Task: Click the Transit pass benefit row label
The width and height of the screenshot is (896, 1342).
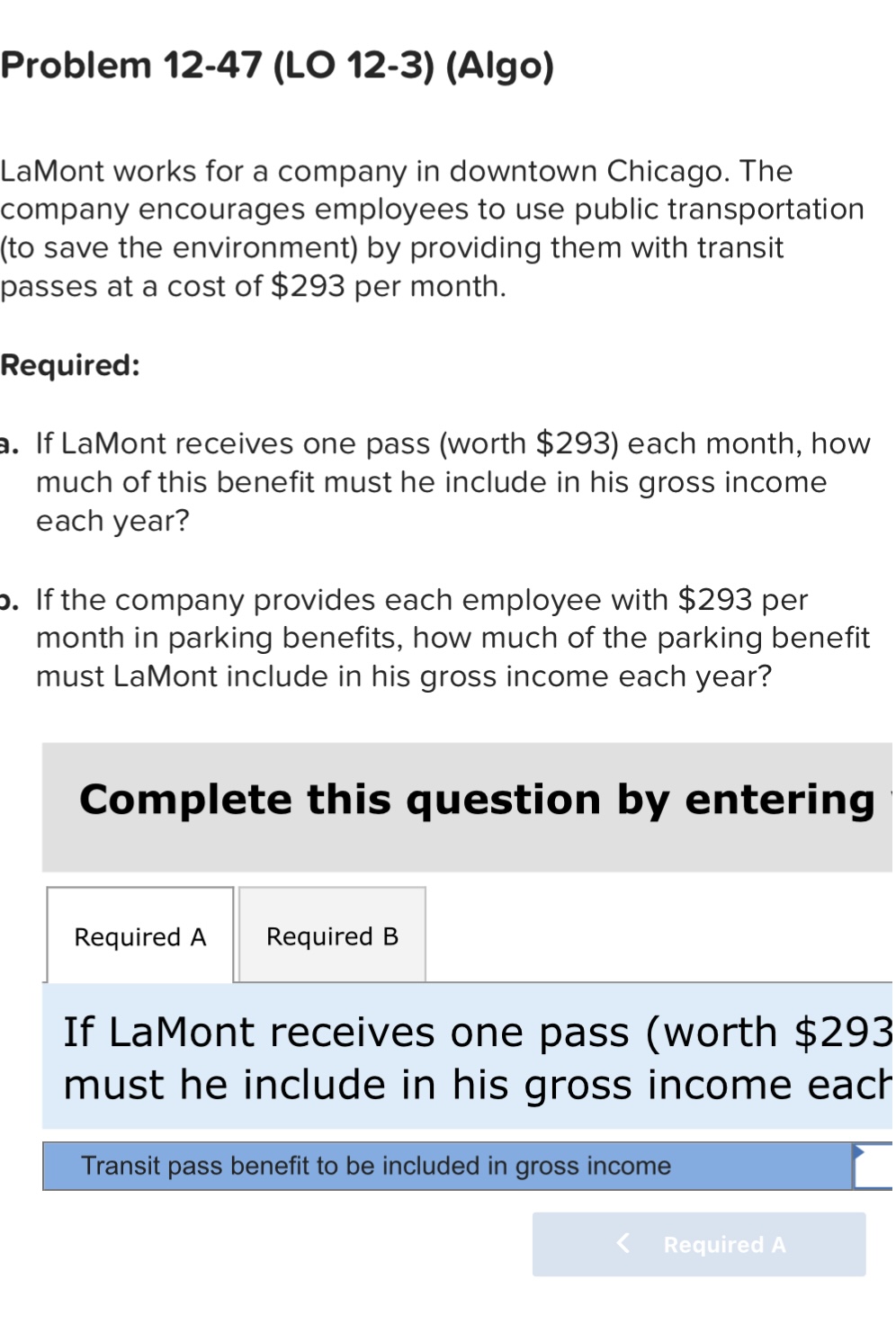Action: click(x=375, y=1166)
